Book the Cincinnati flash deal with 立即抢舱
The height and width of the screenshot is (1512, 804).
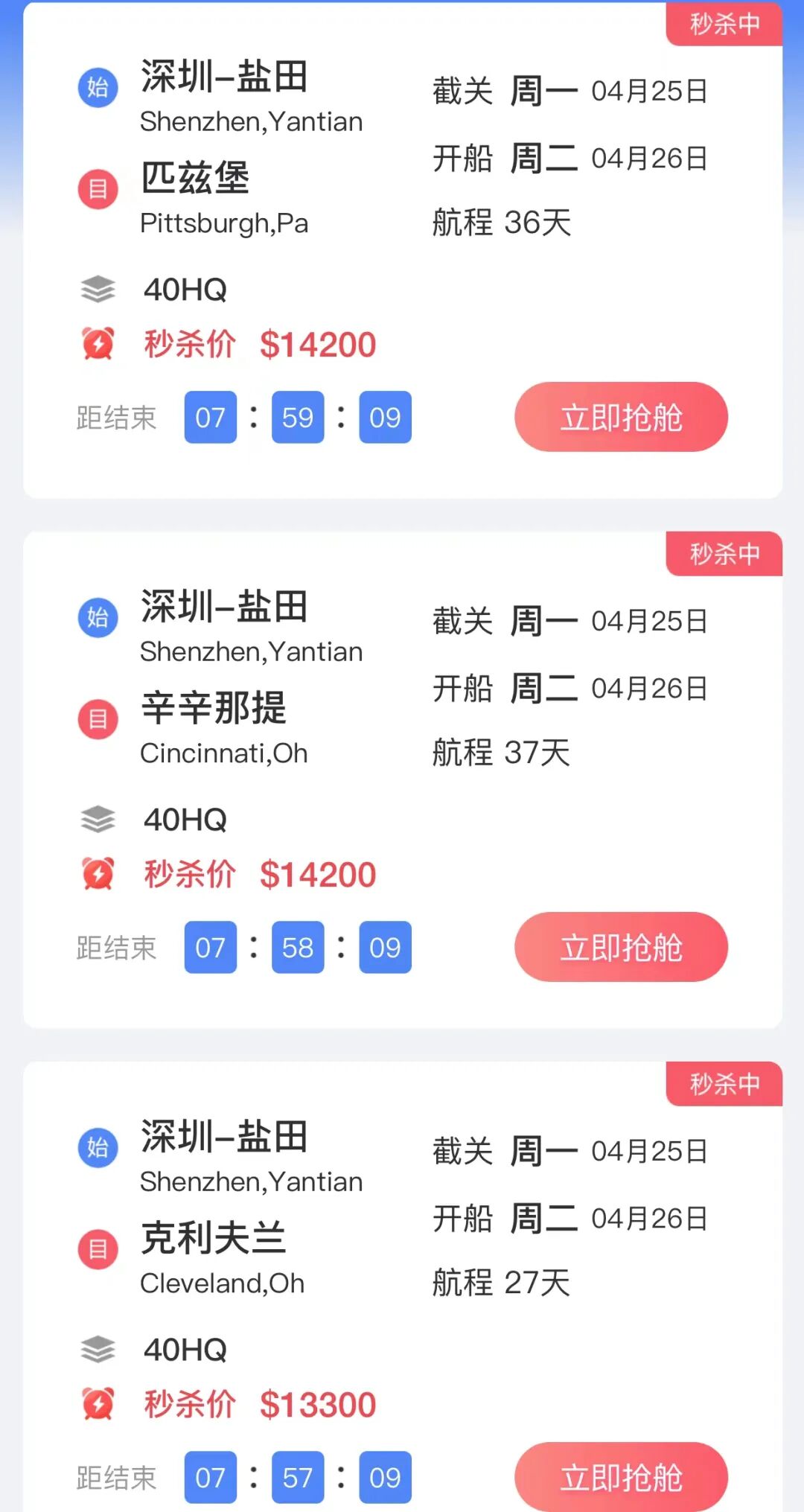621,947
